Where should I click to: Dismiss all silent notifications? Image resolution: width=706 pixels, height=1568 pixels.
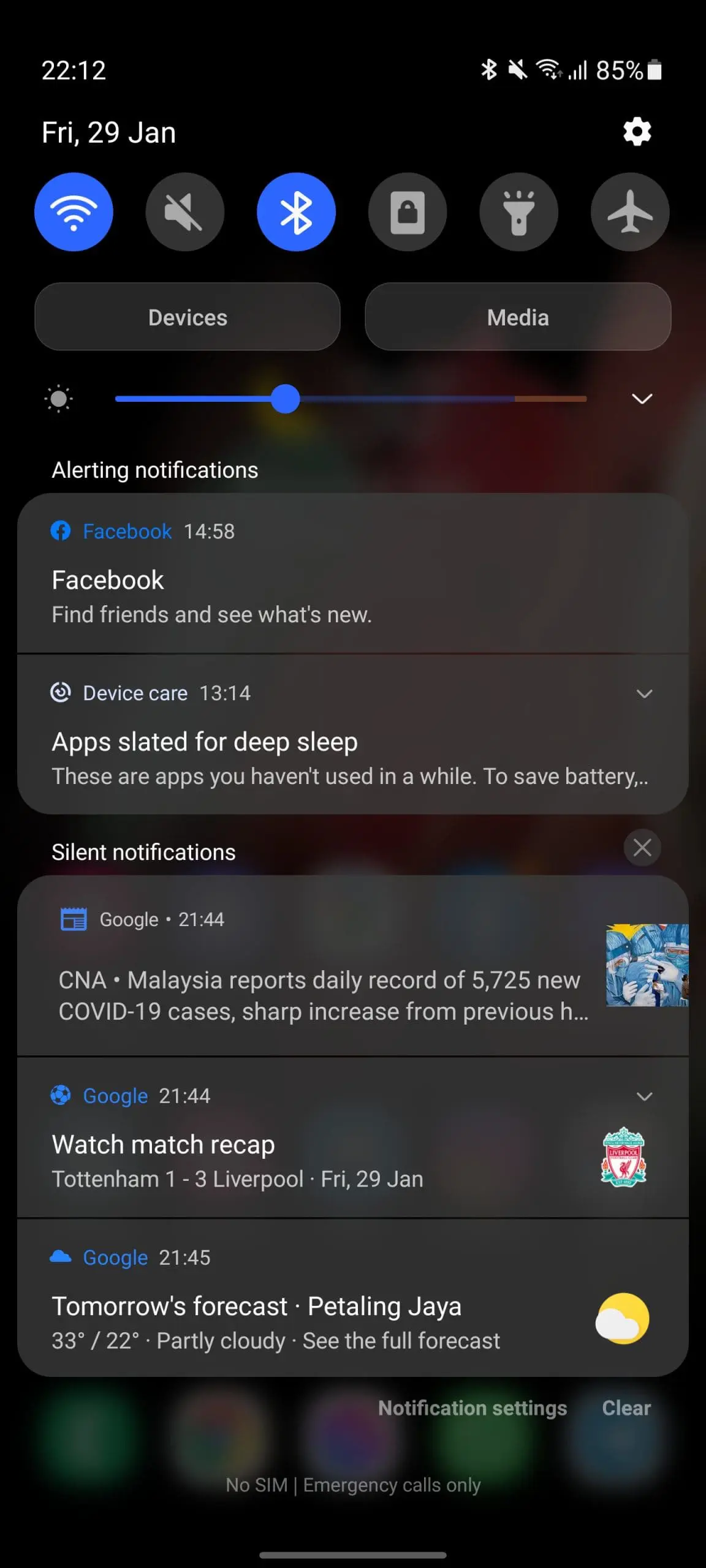[642, 848]
